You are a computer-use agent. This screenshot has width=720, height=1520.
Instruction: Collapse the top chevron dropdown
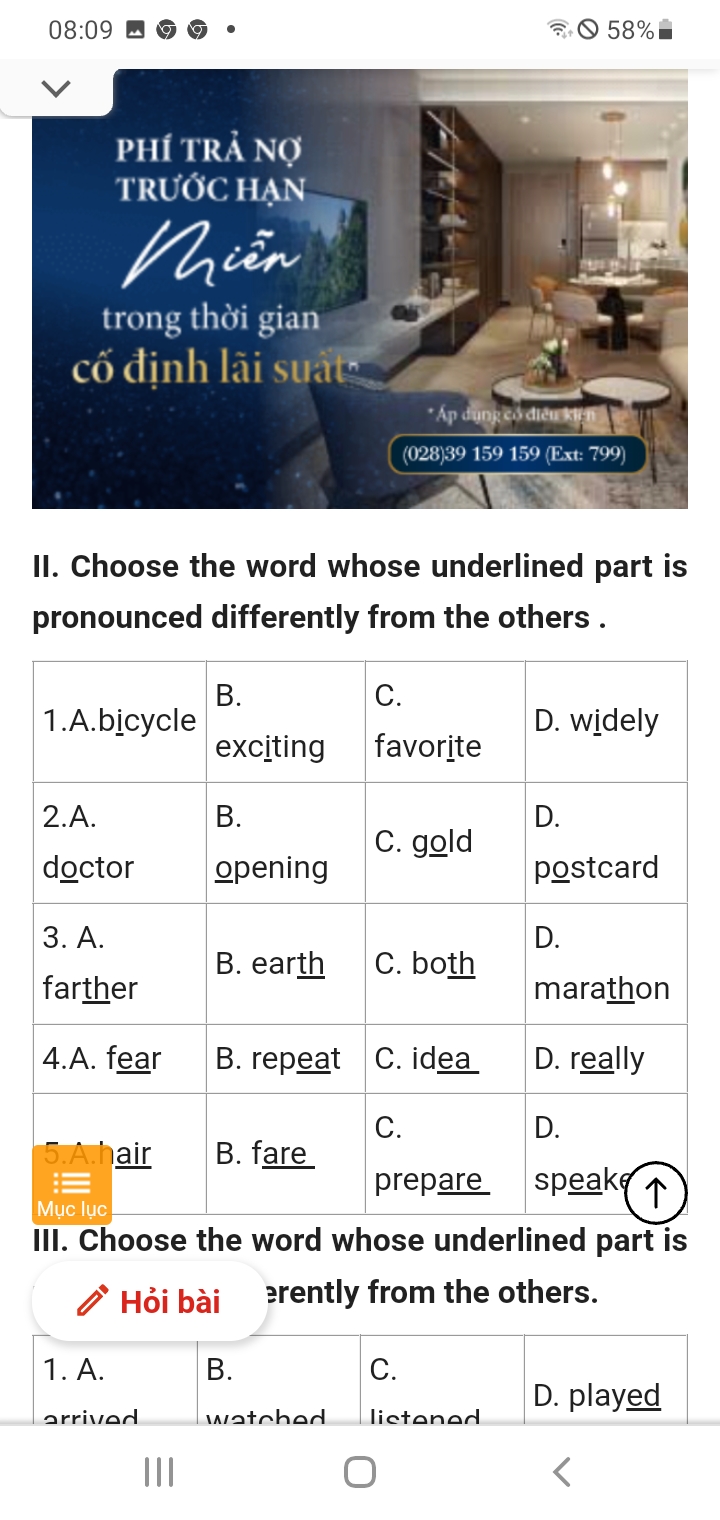pyautogui.click(x=56, y=89)
